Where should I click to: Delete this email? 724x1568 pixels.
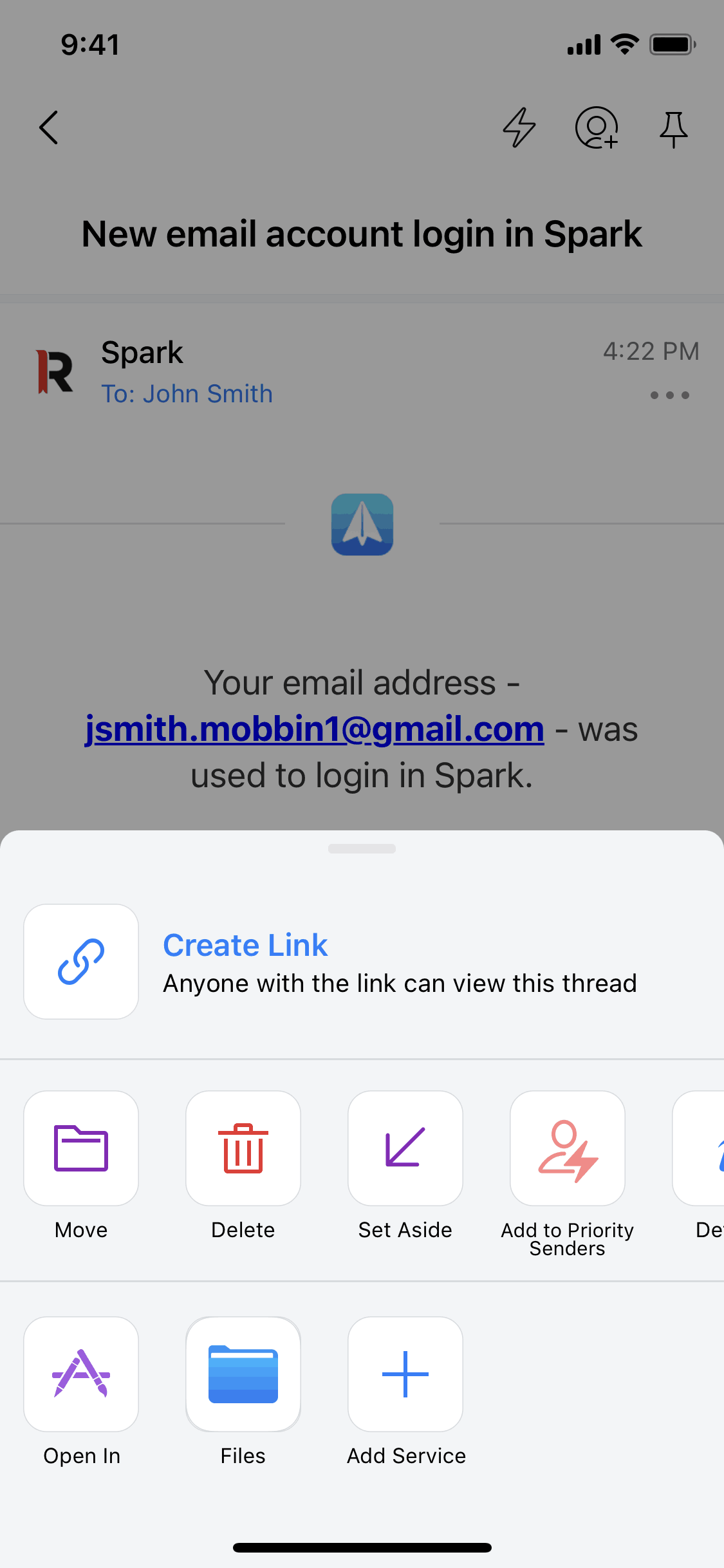tap(243, 1148)
